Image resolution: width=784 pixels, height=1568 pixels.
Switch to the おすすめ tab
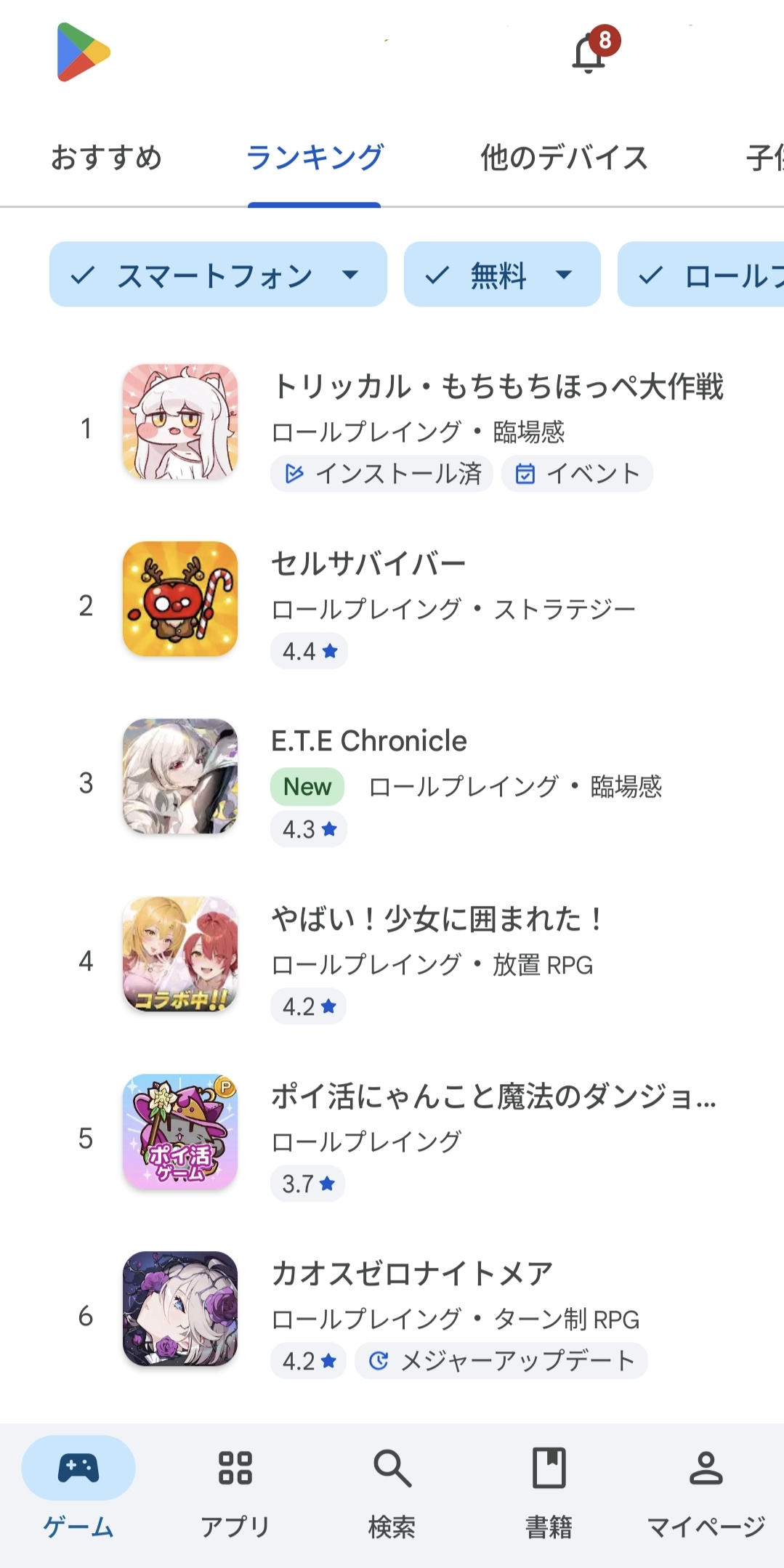tap(106, 157)
